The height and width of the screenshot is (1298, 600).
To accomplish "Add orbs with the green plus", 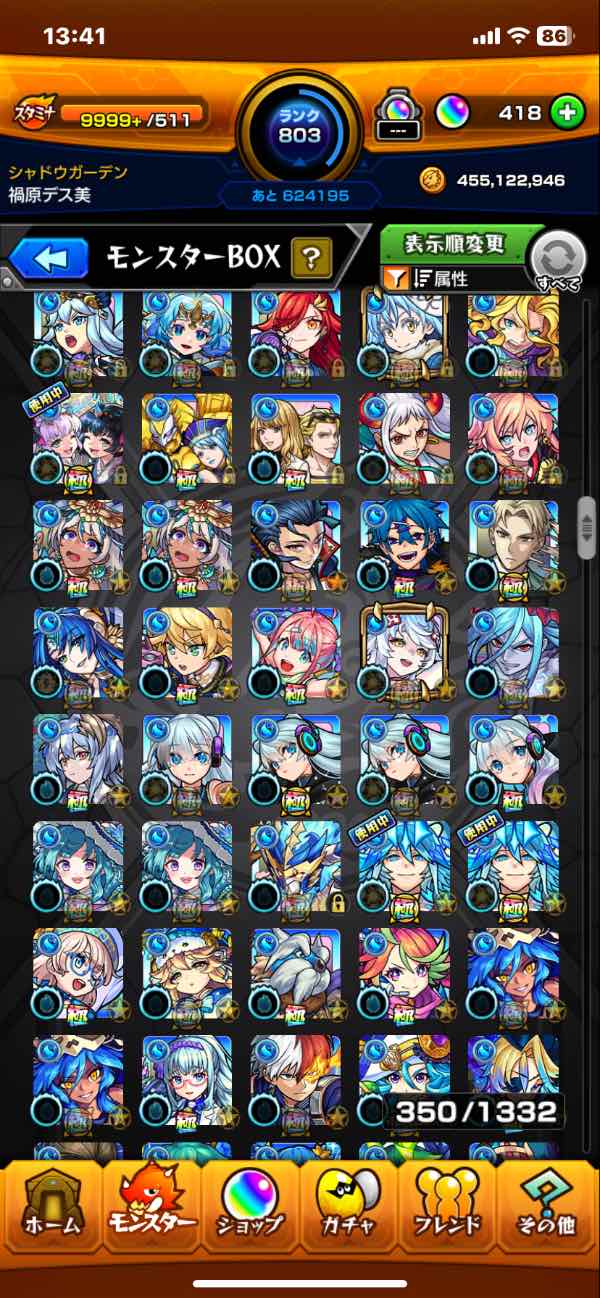I will 567,113.
